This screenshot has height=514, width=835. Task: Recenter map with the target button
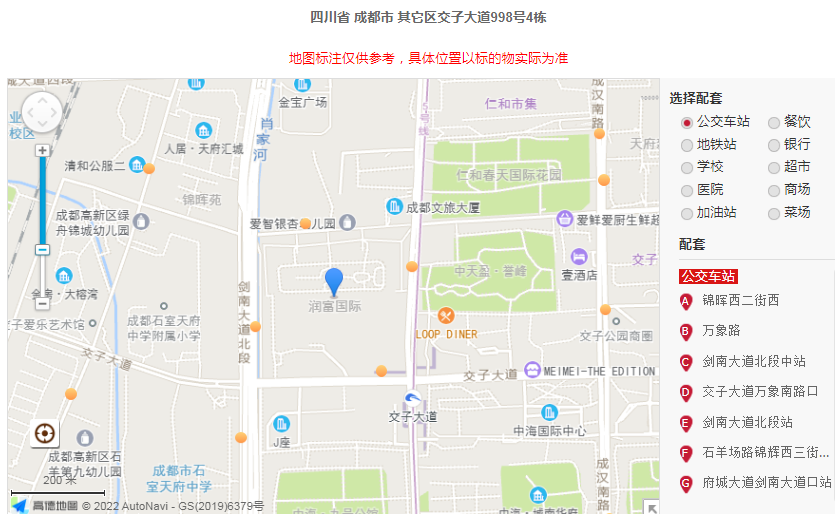(44, 434)
